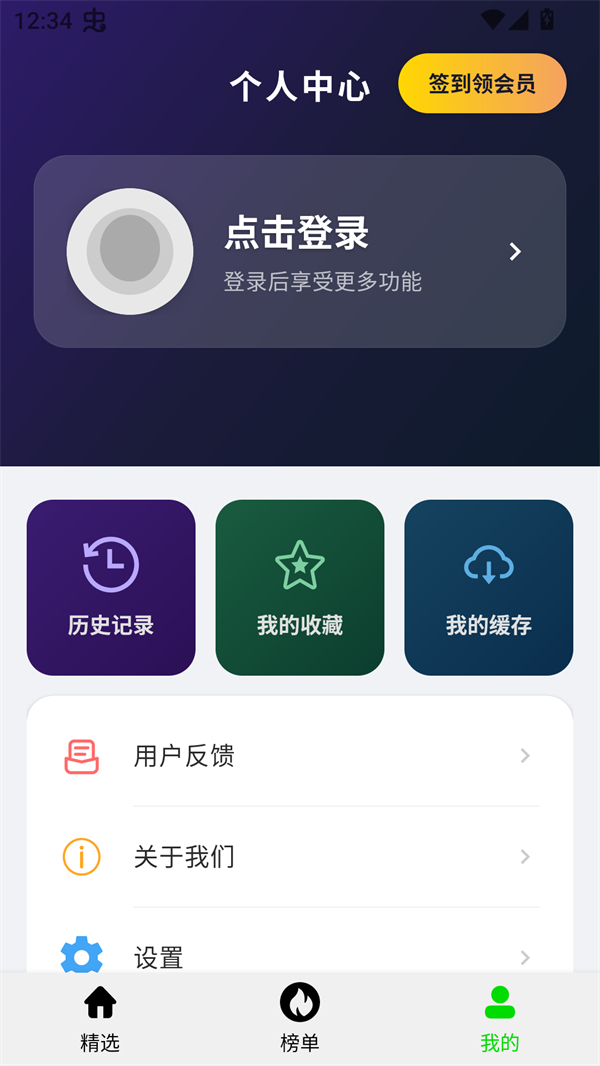Open 历史记录 watch history
Image resolution: width=600 pixels, height=1066 pixels.
[x=111, y=587]
